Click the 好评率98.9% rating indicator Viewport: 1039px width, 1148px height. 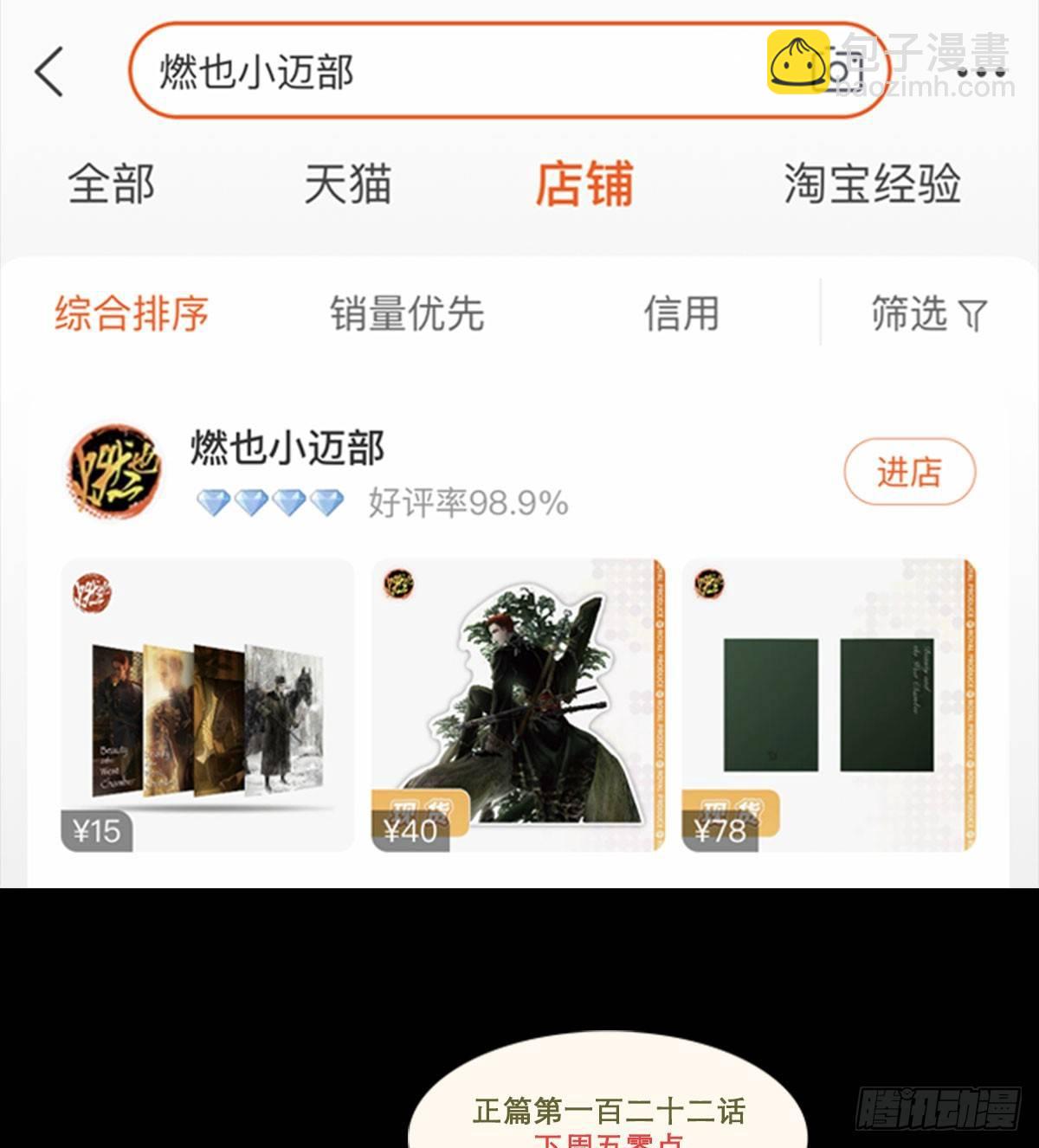[466, 500]
